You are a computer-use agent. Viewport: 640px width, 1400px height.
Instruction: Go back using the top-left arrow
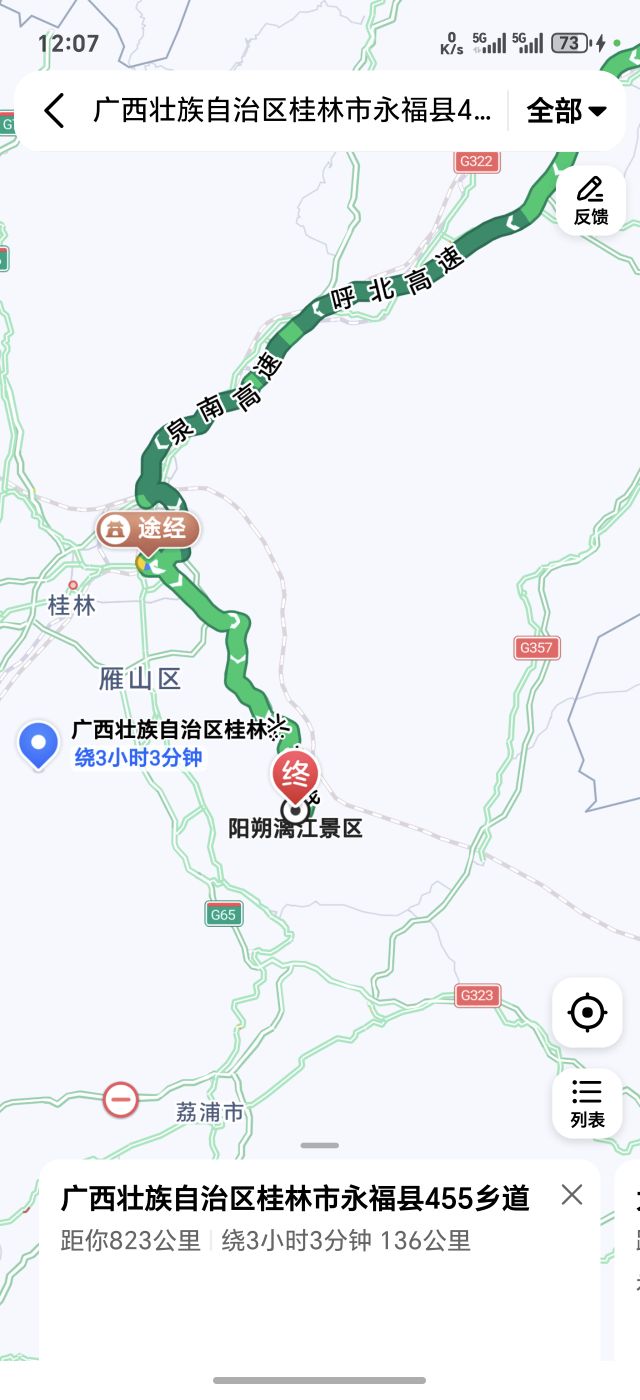(x=54, y=110)
